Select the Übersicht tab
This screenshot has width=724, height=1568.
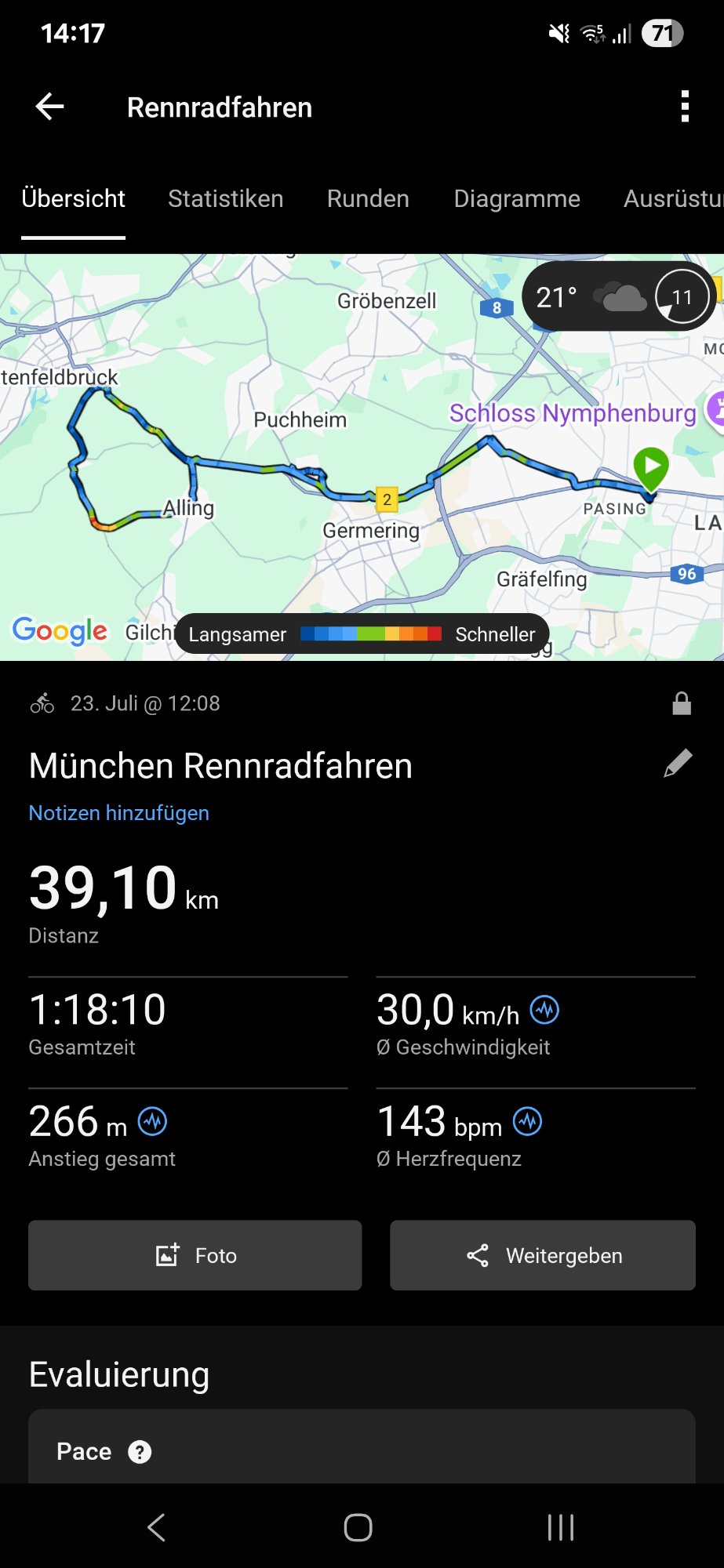73,199
